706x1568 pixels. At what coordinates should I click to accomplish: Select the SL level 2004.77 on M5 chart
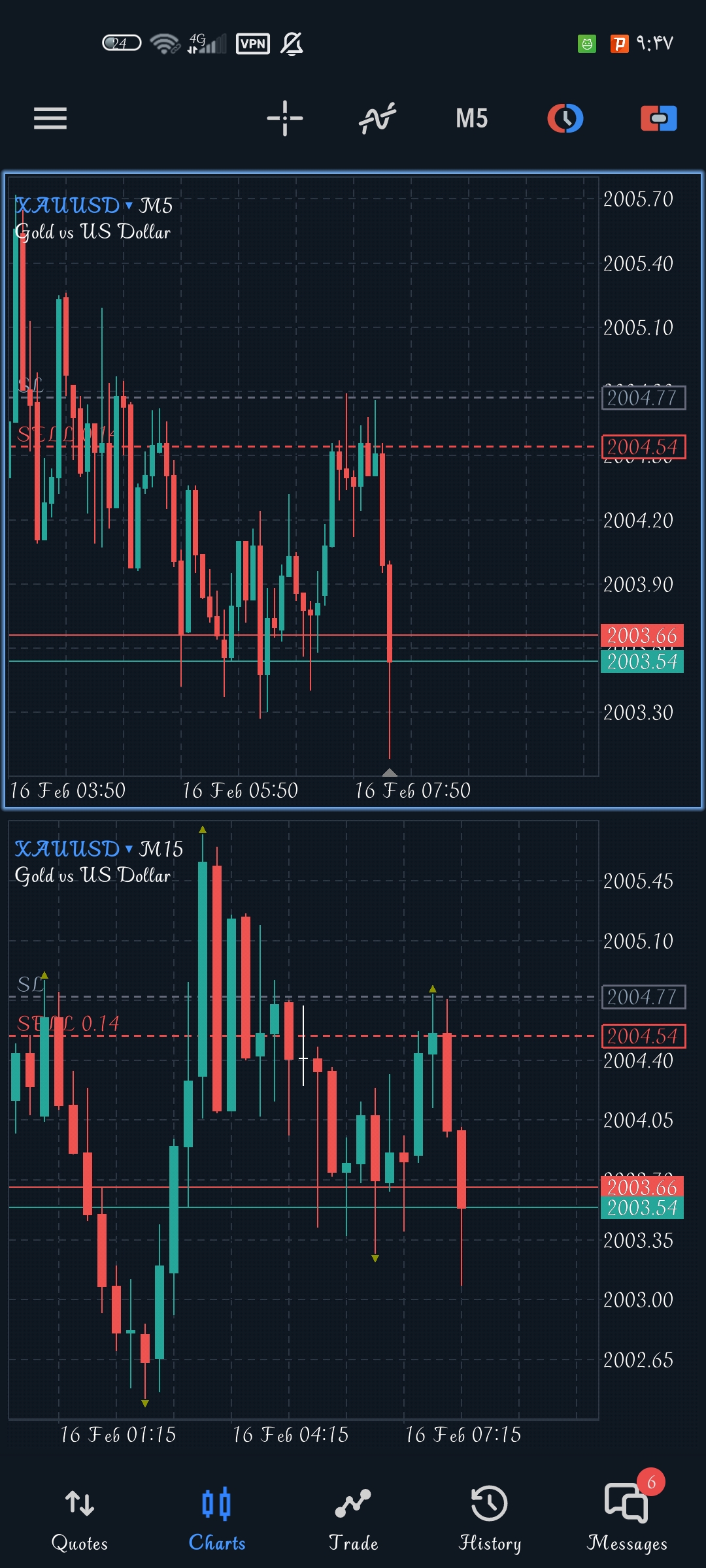643,398
